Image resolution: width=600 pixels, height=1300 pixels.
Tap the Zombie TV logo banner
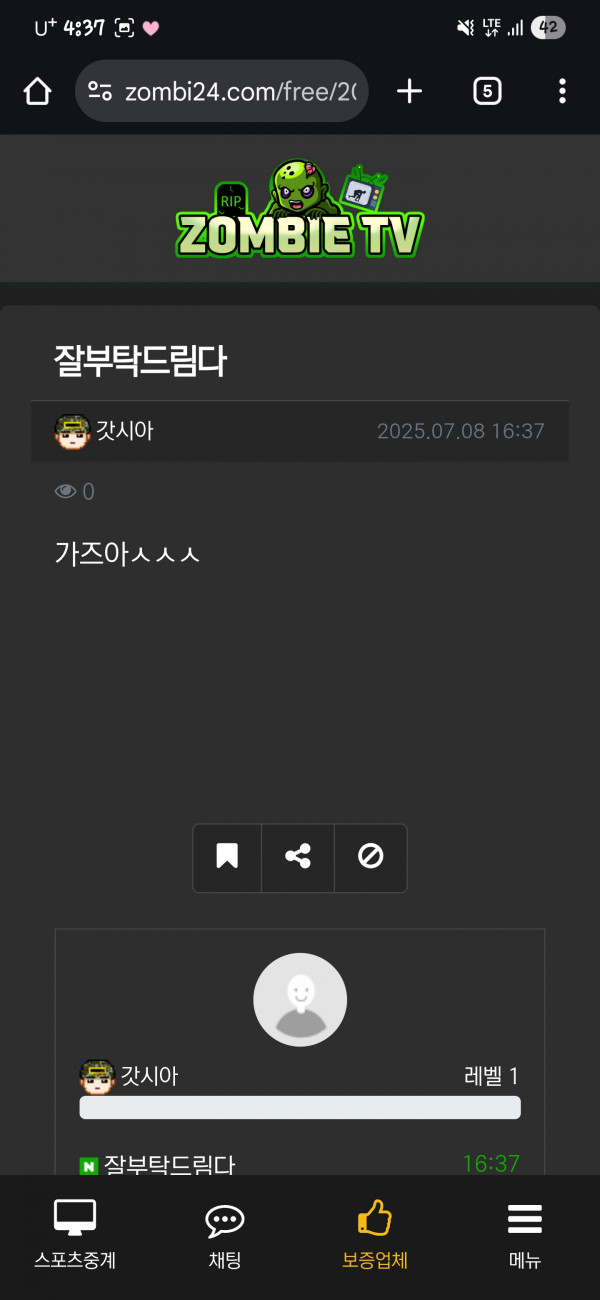[300, 212]
